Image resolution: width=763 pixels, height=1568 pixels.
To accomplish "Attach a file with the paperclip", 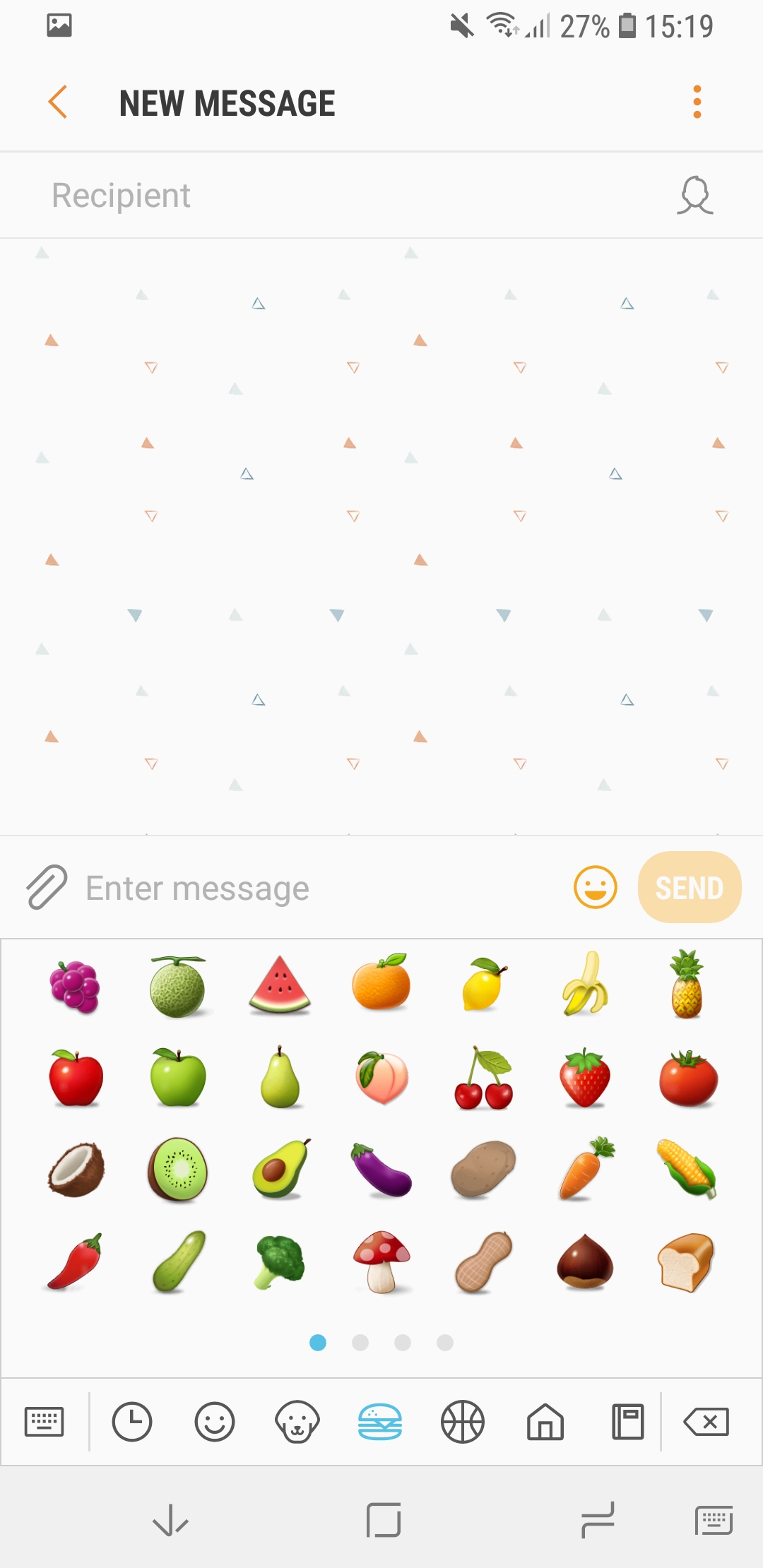I will 47,887.
